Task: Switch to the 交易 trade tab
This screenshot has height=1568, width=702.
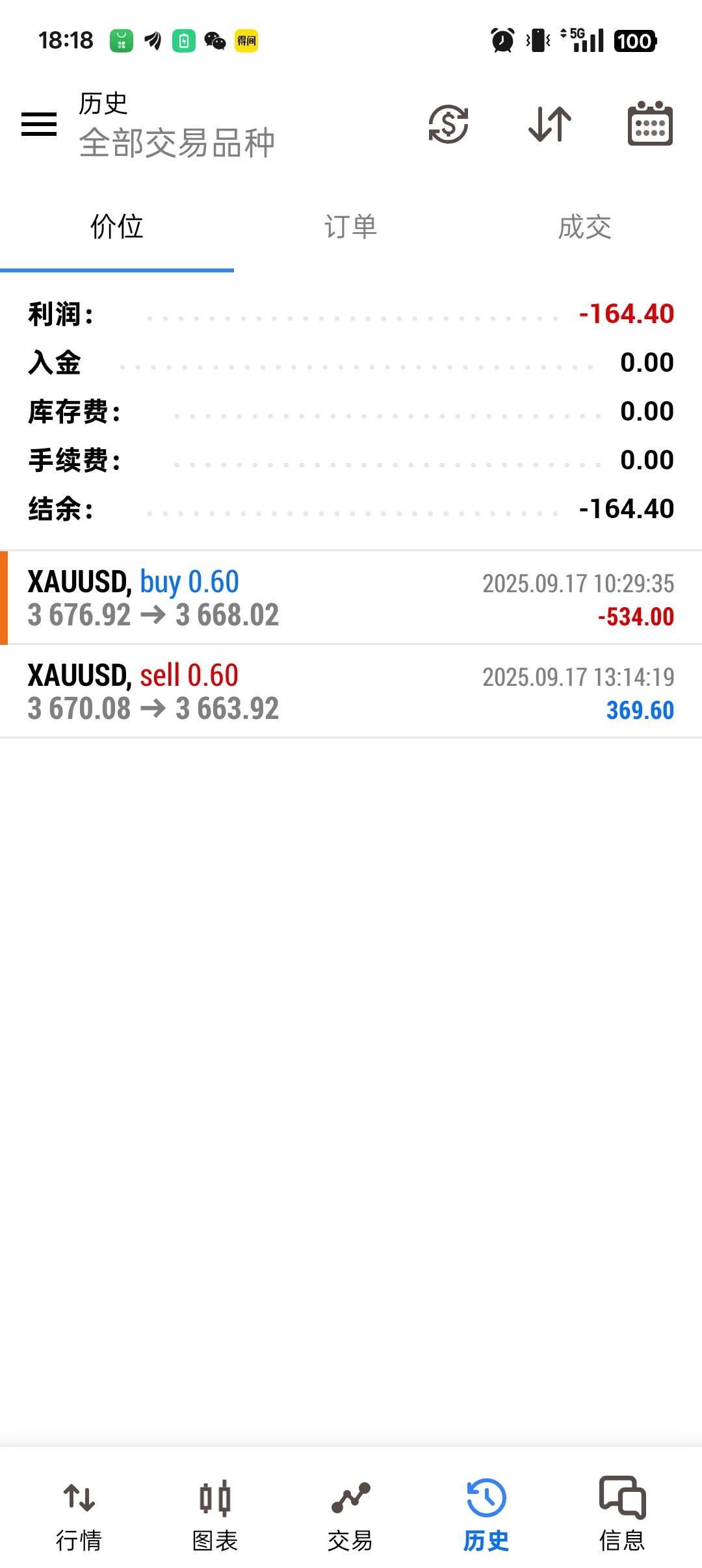Action: point(350,1515)
